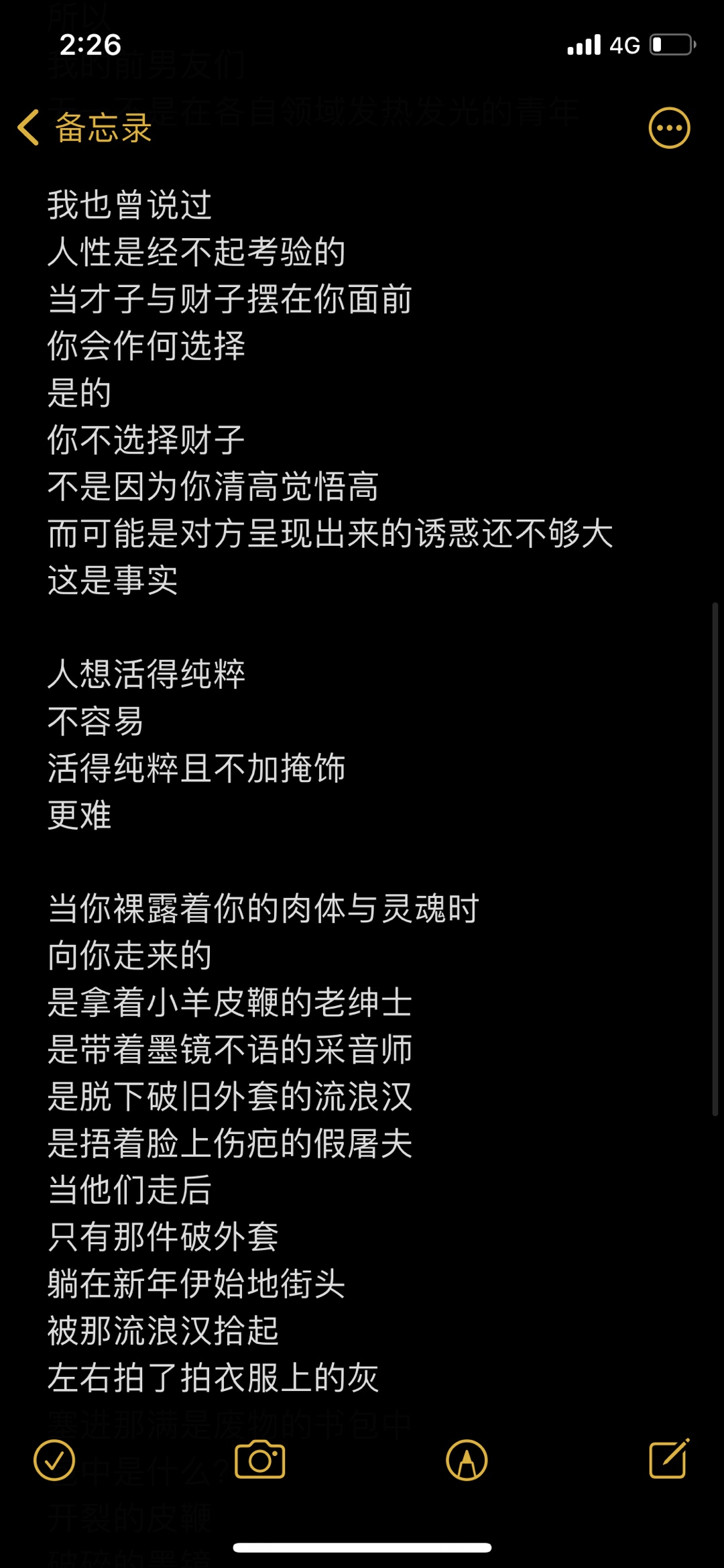Go back to 备忘录 list
Screen dimensions: 724x1568
tap(85, 127)
